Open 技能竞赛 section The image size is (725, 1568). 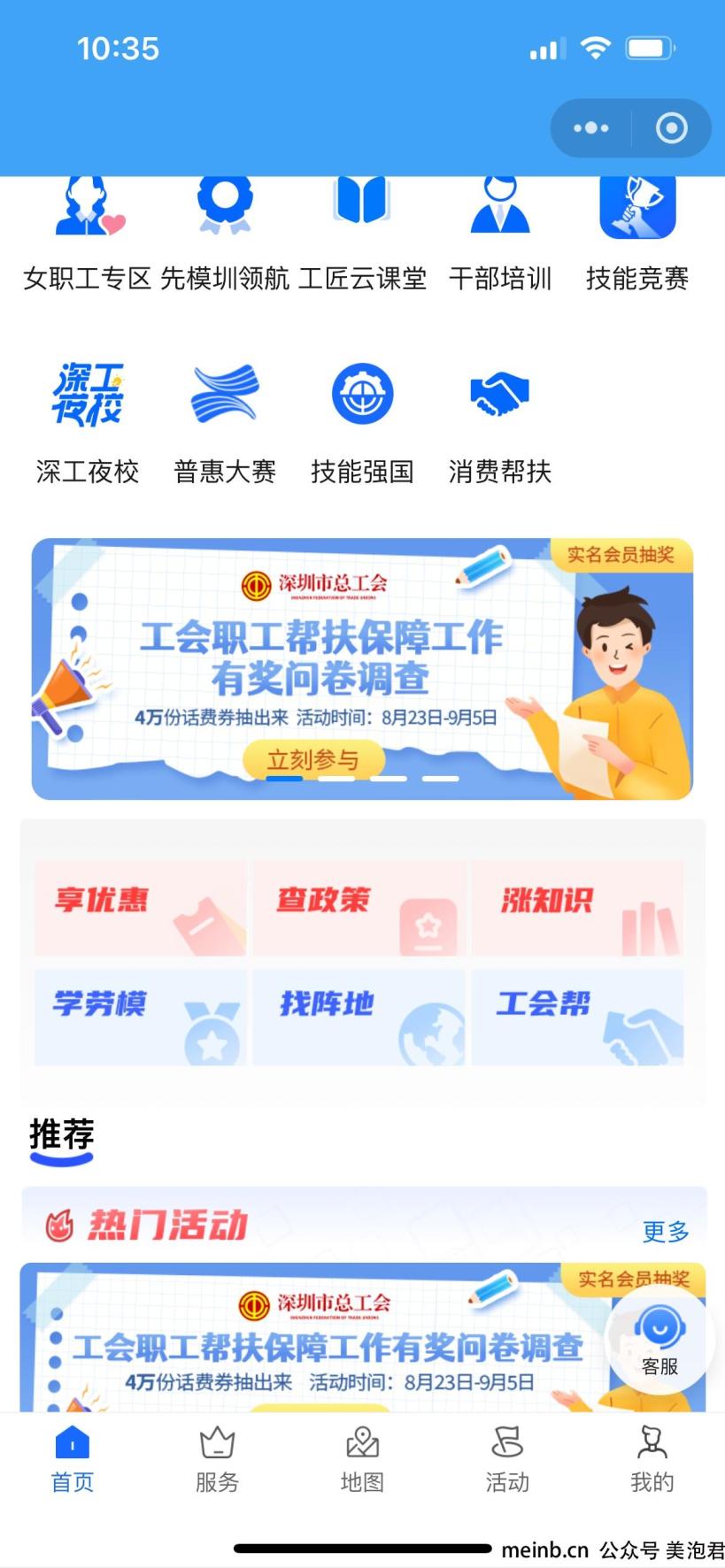(x=637, y=234)
